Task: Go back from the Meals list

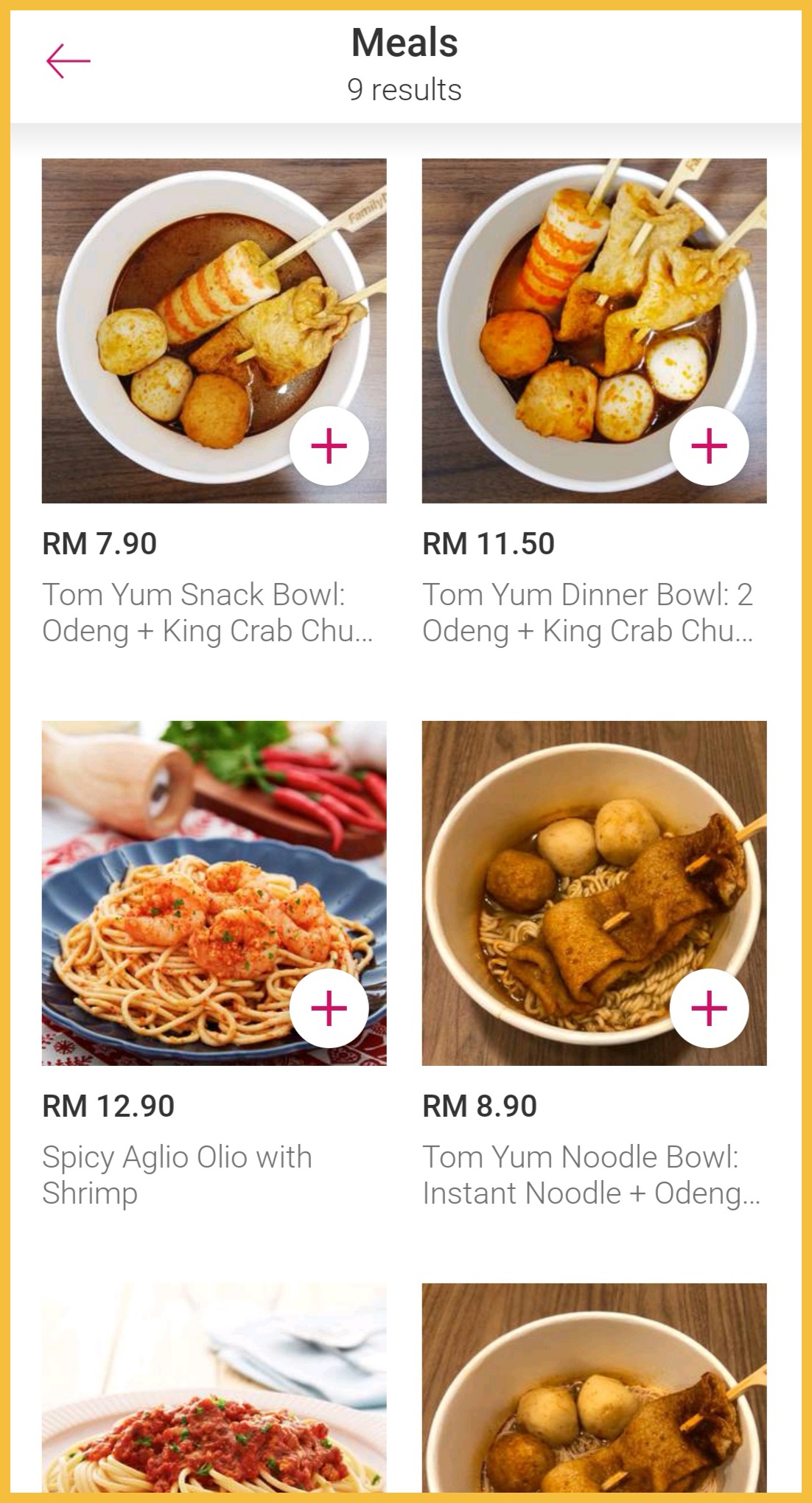Action: pyautogui.click(x=68, y=61)
